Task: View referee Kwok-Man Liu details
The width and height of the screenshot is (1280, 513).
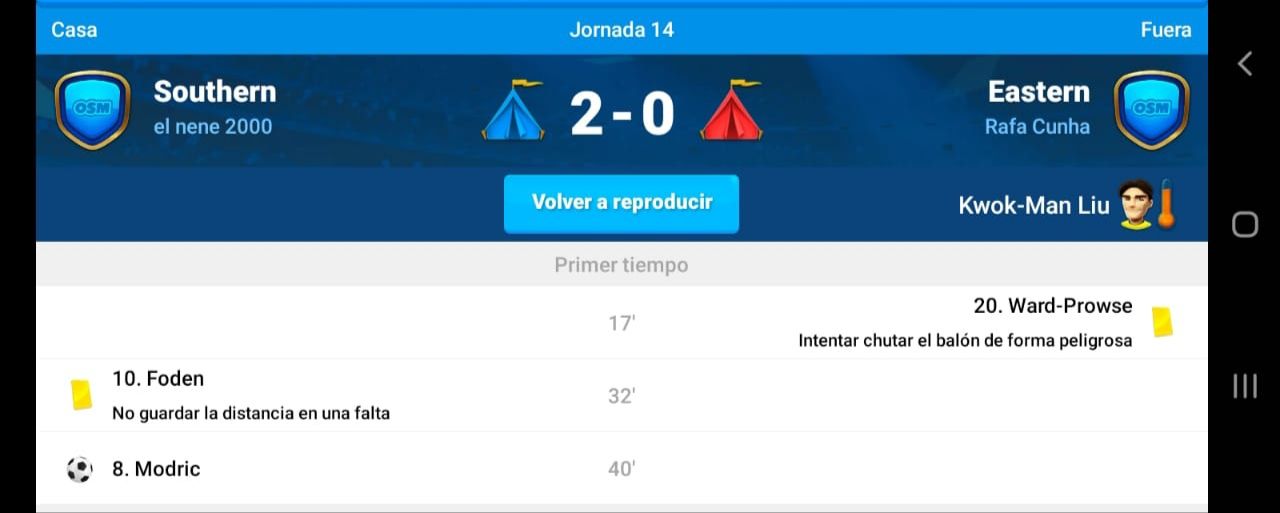Action: tap(1034, 205)
